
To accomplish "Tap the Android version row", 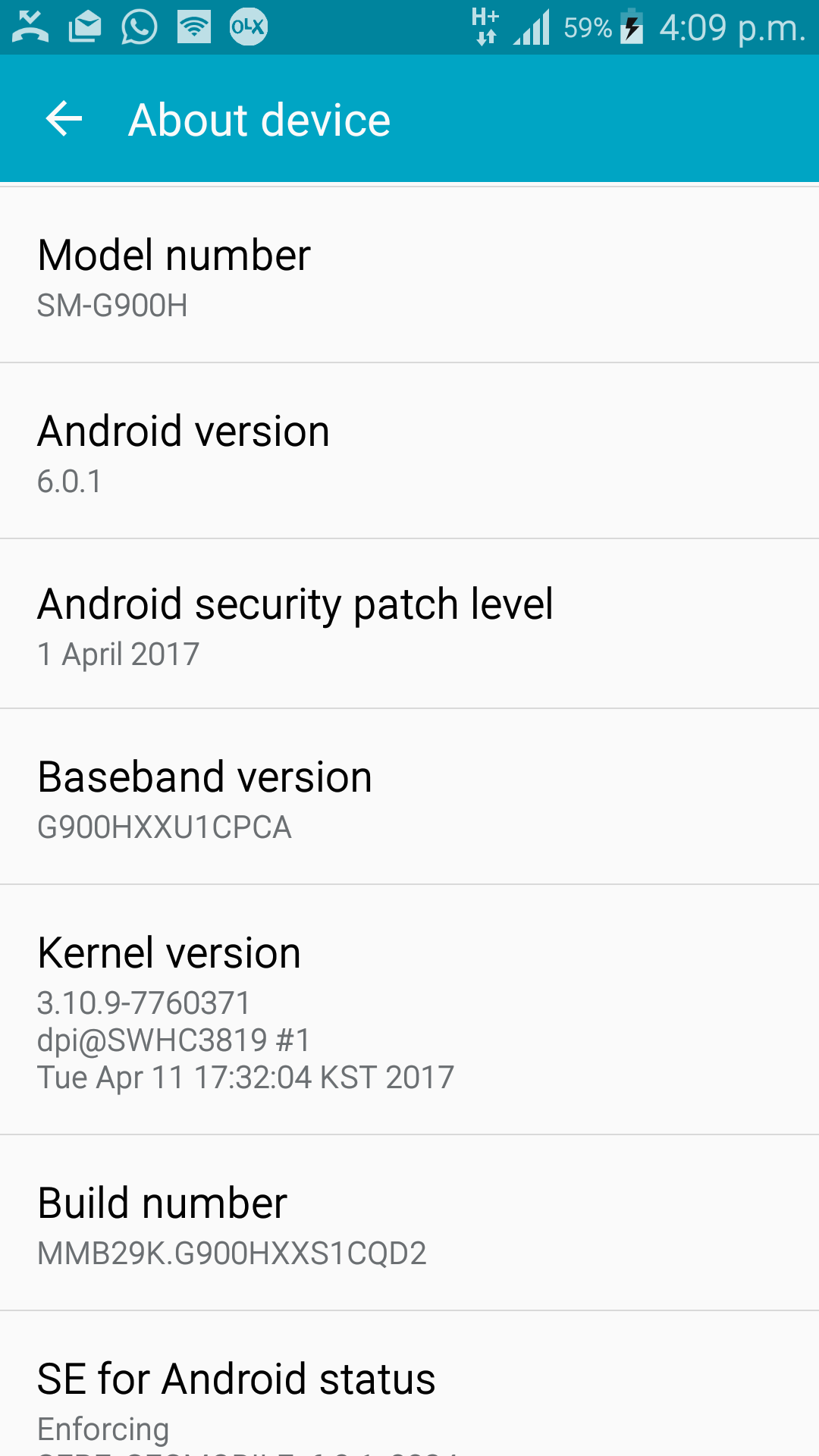I will coord(409,451).
